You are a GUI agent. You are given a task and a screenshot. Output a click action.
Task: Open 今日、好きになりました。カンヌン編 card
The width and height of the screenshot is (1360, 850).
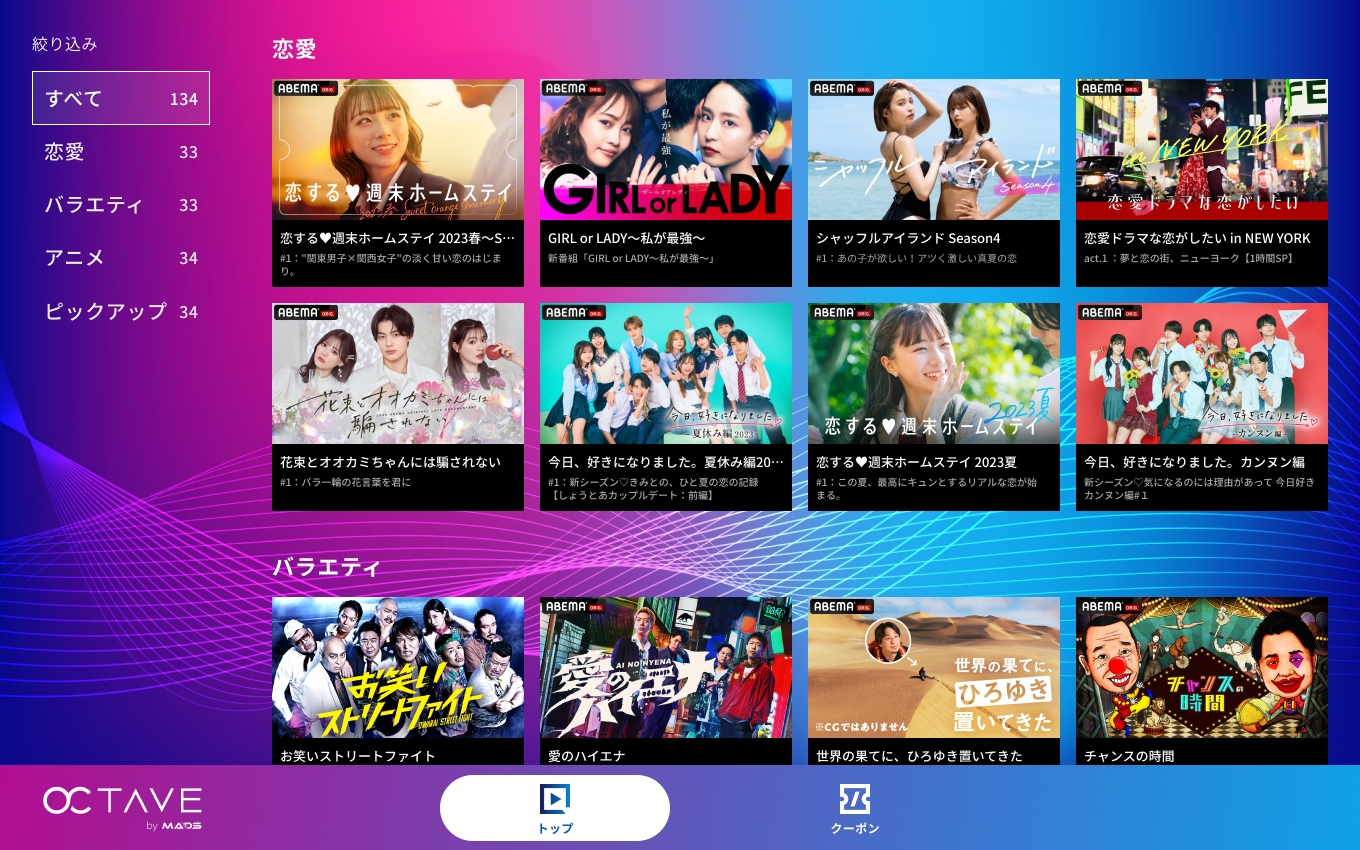(x=1202, y=407)
